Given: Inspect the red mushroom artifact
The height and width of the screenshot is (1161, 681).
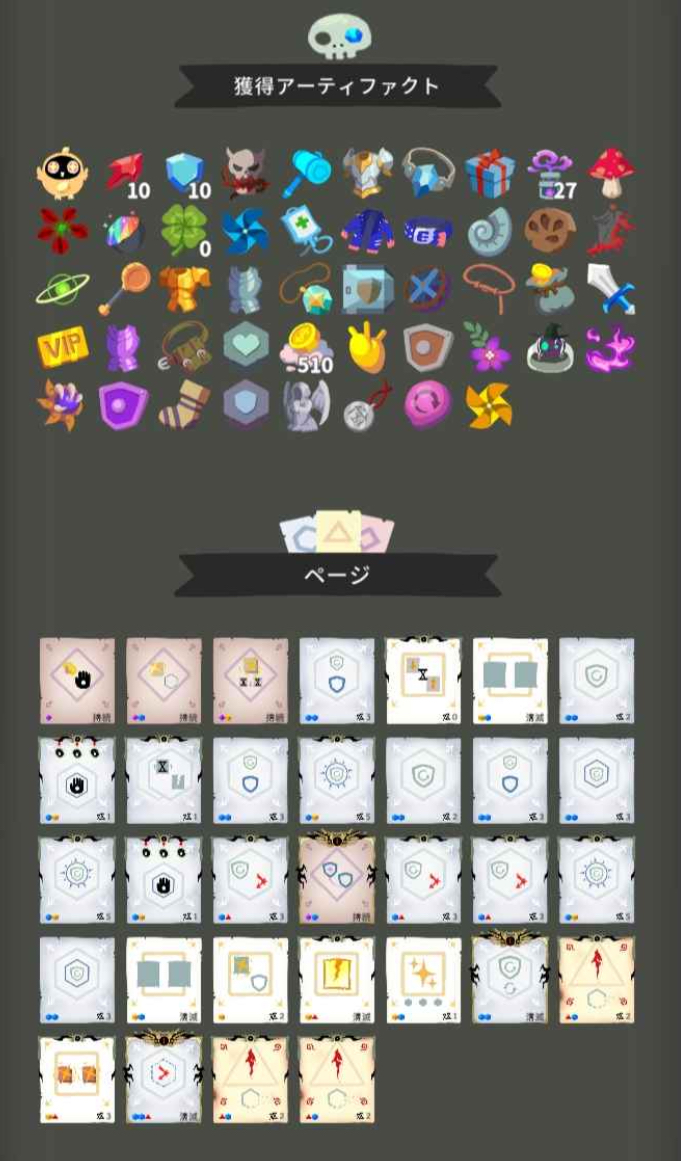Looking at the screenshot, I should tap(611, 171).
